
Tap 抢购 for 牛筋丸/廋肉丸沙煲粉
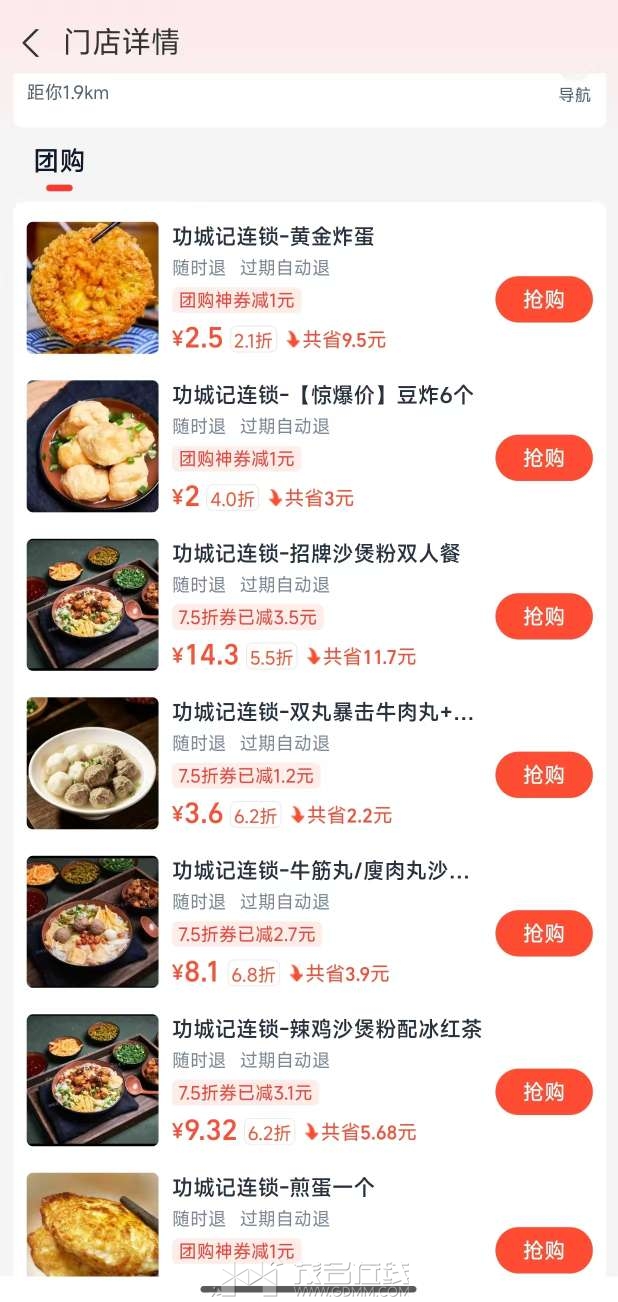(544, 933)
